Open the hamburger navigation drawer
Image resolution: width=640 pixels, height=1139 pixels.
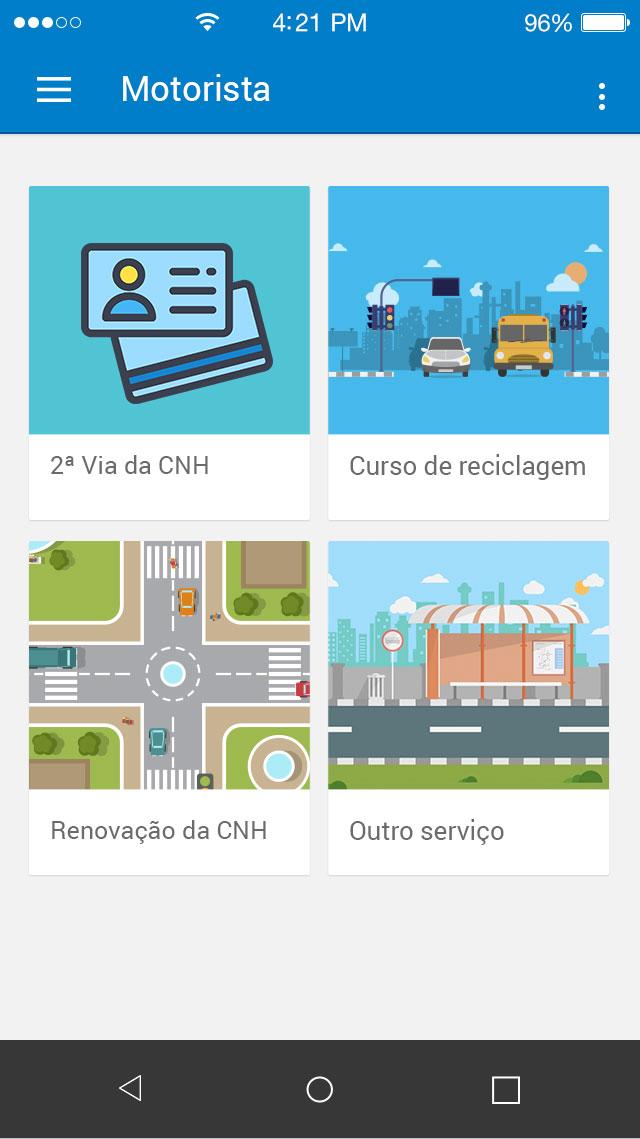pos(54,90)
